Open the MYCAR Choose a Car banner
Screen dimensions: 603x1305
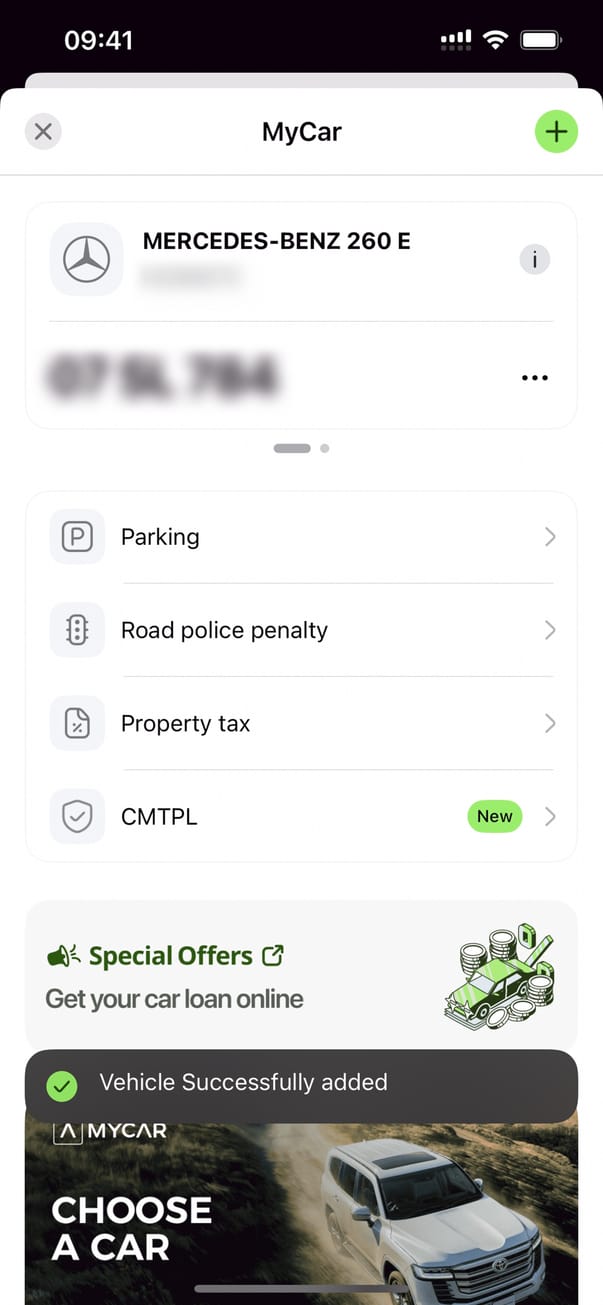pyautogui.click(x=301, y=1210)
